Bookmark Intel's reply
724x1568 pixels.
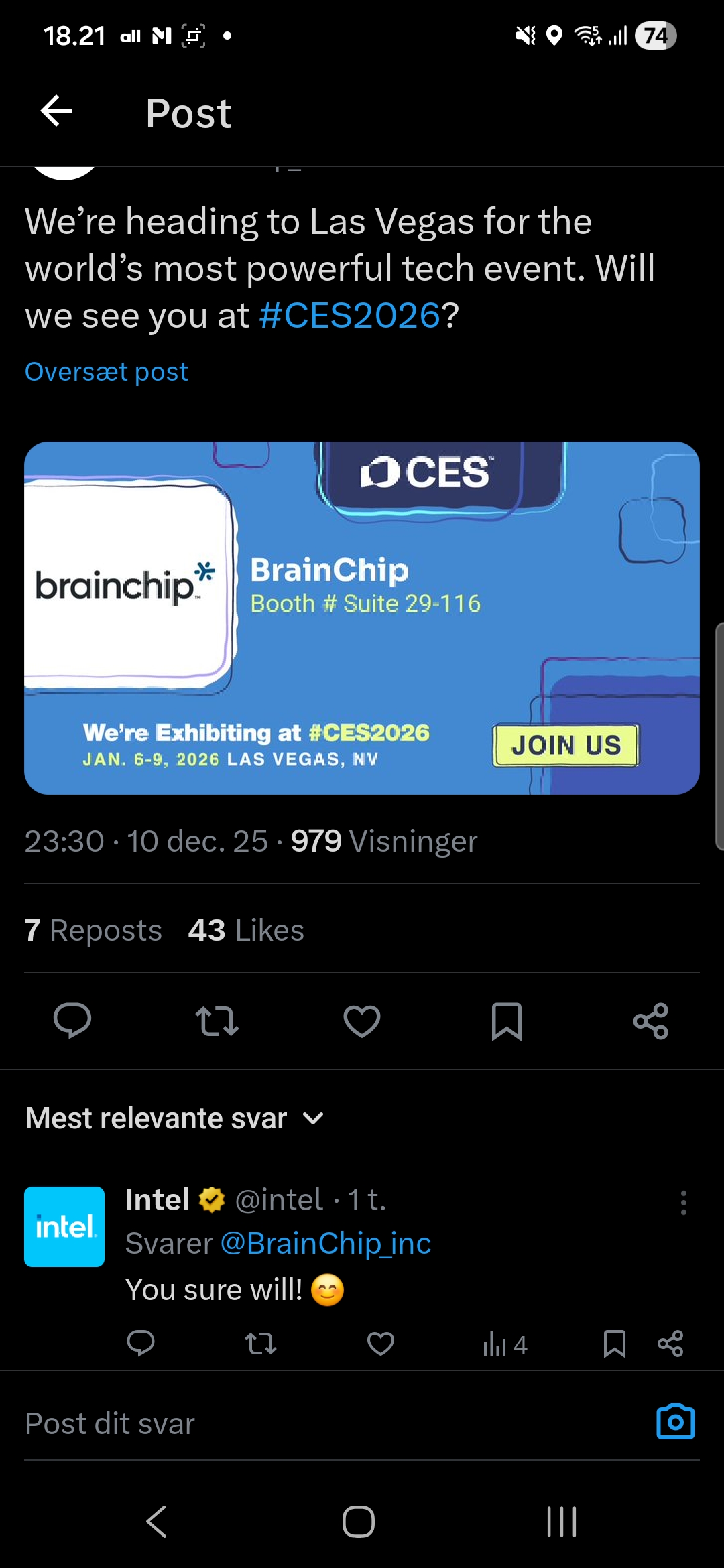coord(614,1344)
